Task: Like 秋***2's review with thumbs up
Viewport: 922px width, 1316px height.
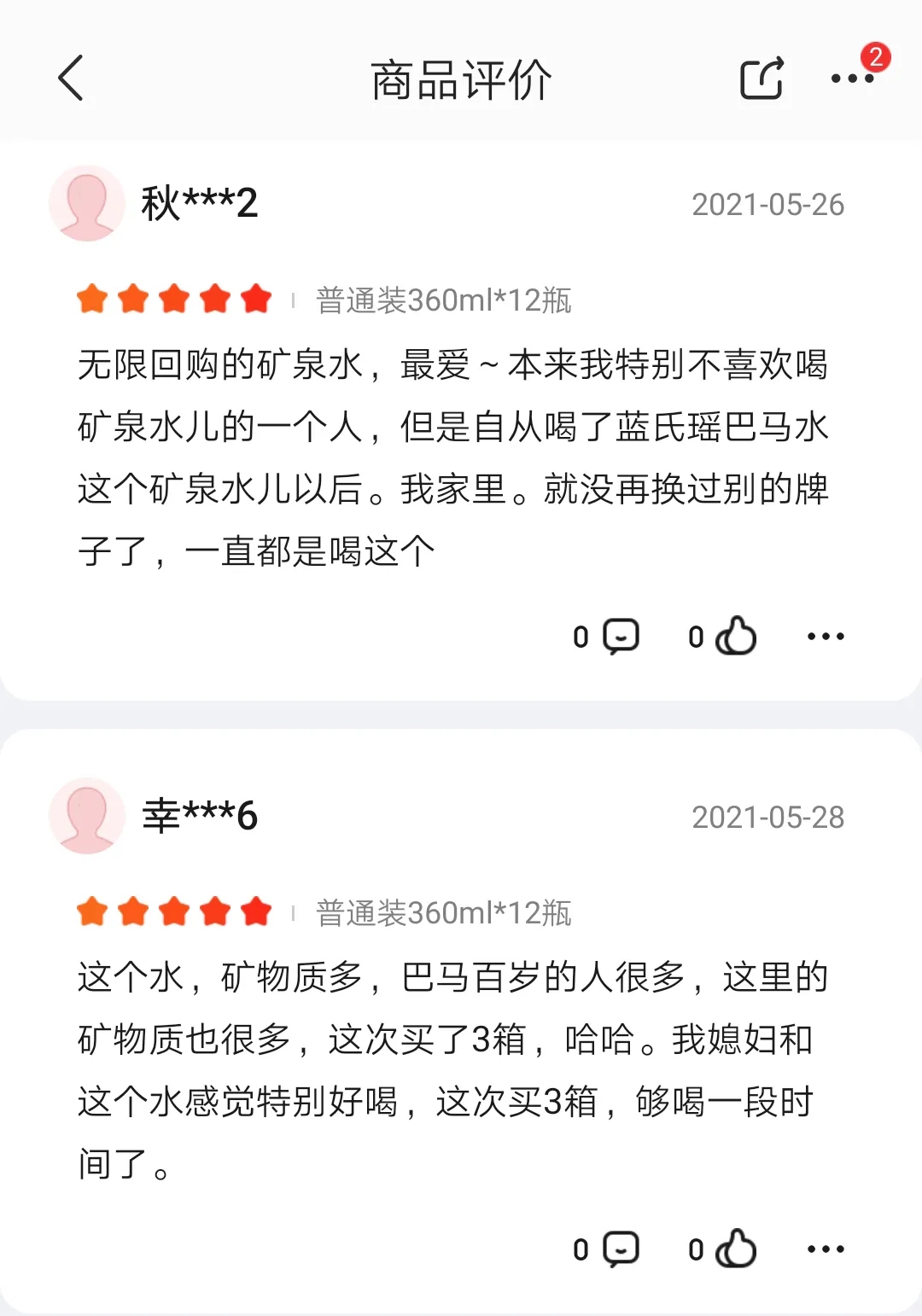Action: [x=738, y=636]
